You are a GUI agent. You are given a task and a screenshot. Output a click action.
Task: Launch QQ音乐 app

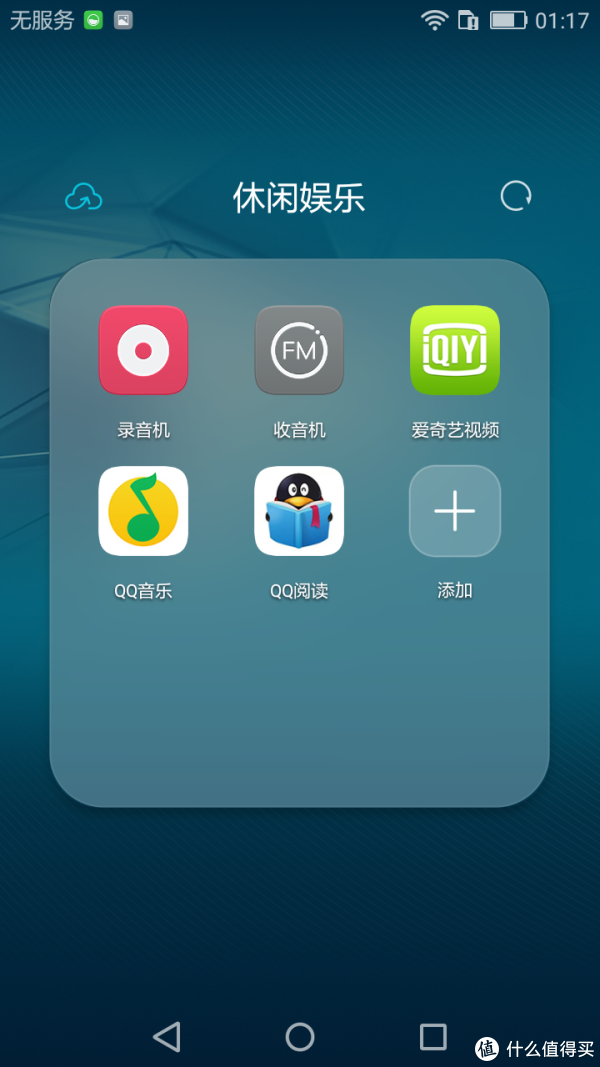[x=143, y=511]
